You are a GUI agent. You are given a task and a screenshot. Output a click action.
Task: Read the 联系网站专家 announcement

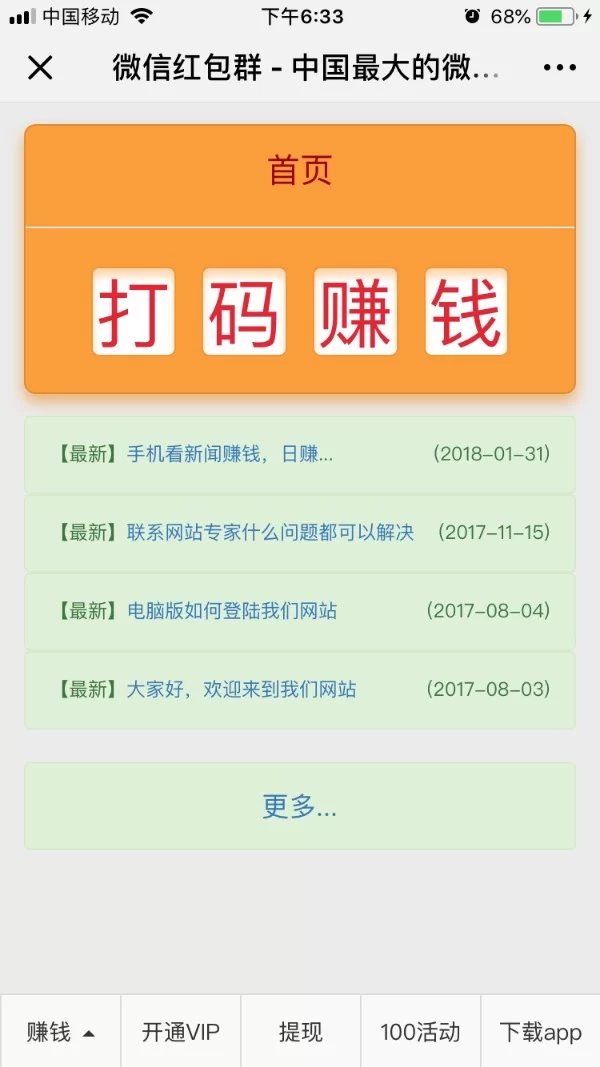pos(270,532)
